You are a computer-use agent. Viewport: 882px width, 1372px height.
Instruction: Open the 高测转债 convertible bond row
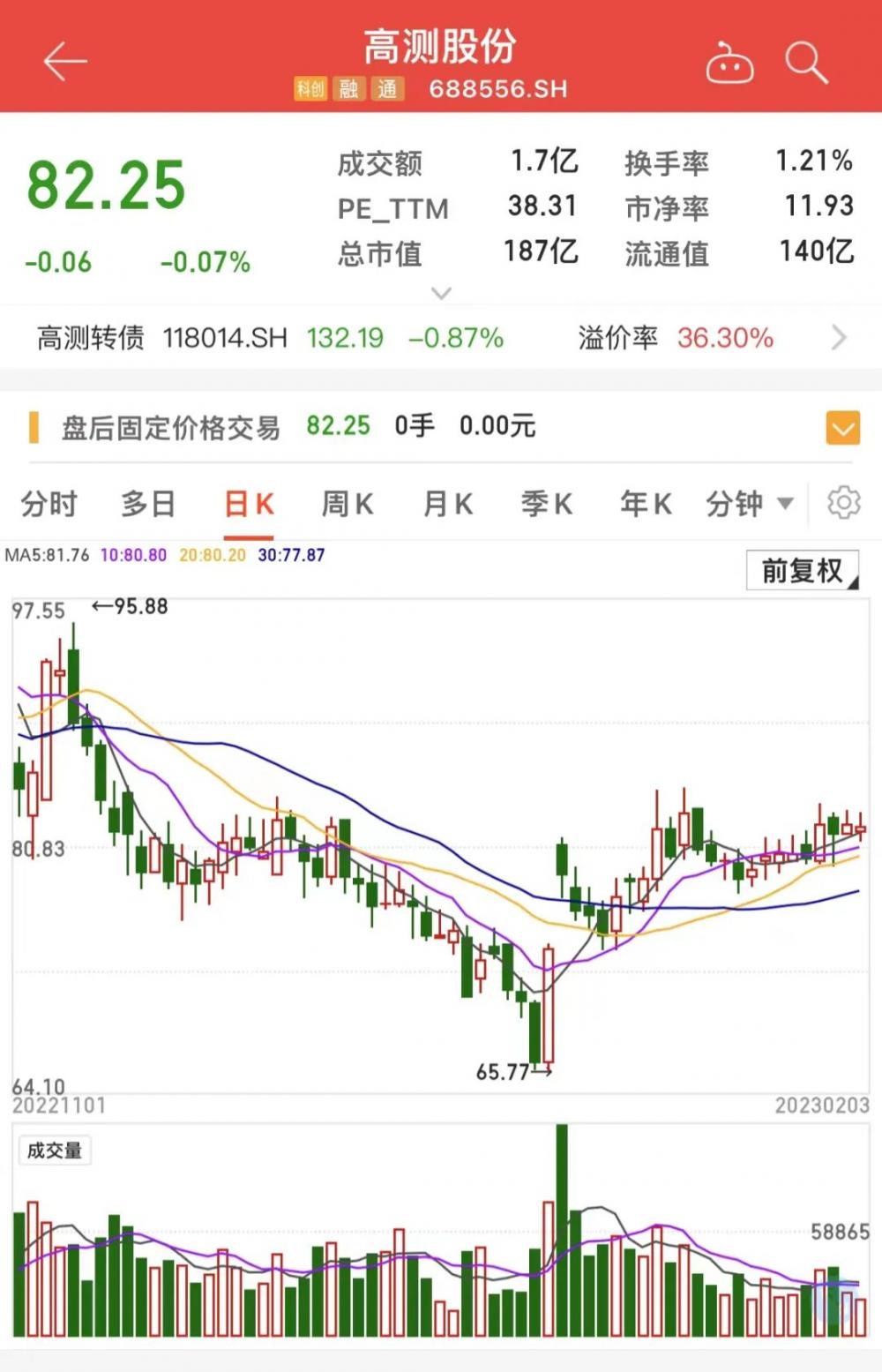pos(441,337)
